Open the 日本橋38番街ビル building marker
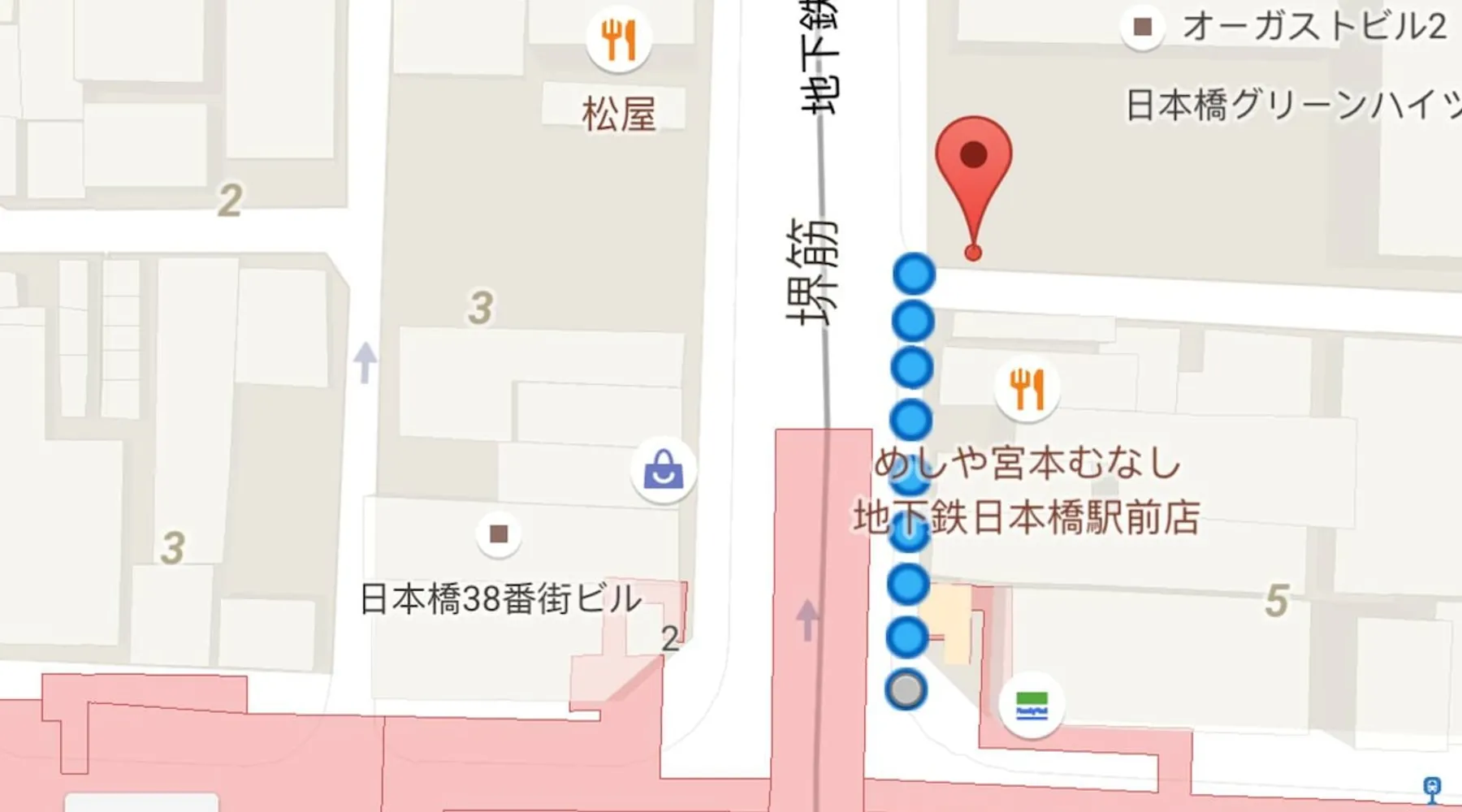The image size is (1462, 812). pos(498,534)
